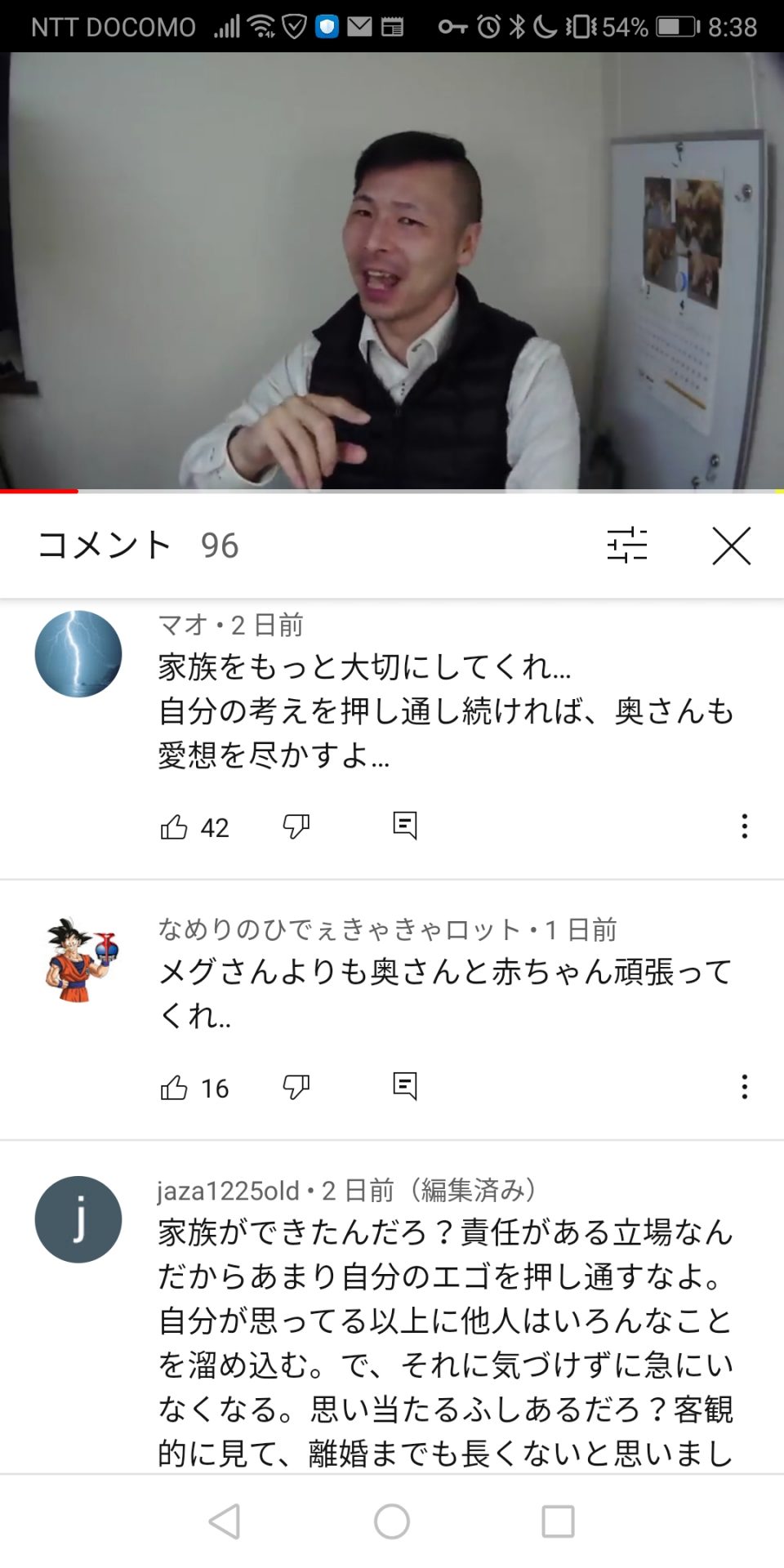This screenshot has width=784, height=1568.
Task: Open overflow menu on マオ's comment
Action: pyautogui.click(x=744, y=826)
